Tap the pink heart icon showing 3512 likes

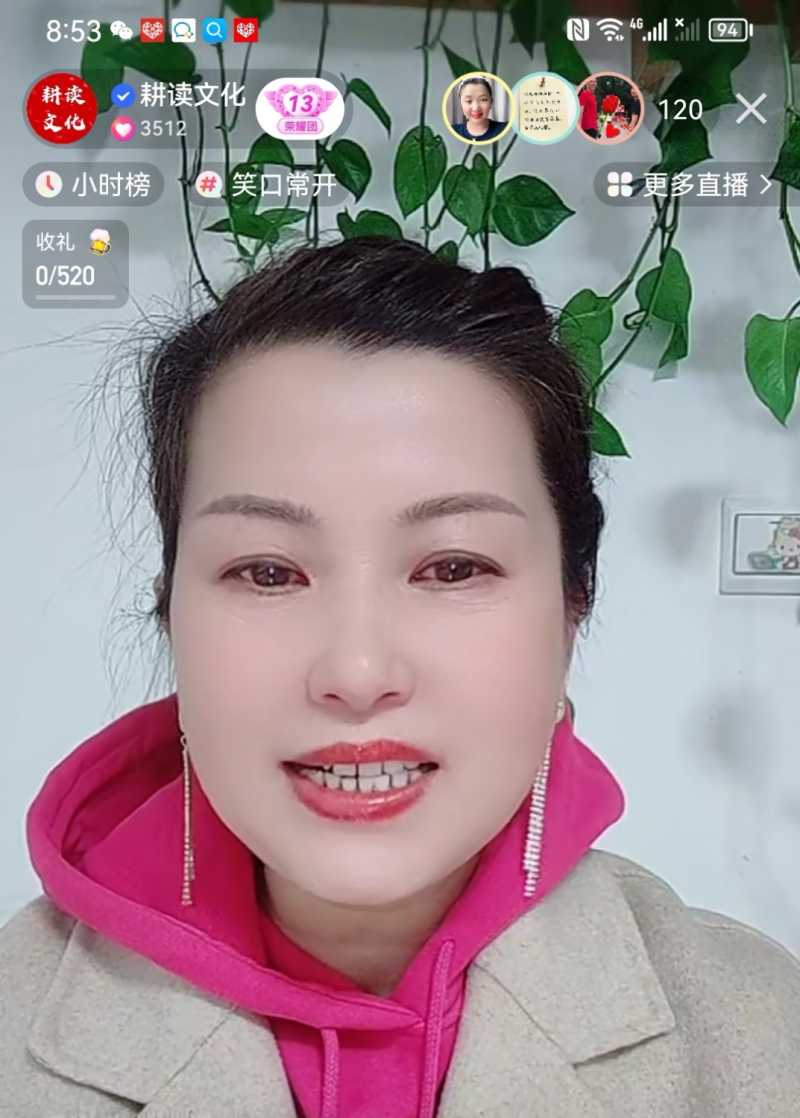click(x=121, y=124)
